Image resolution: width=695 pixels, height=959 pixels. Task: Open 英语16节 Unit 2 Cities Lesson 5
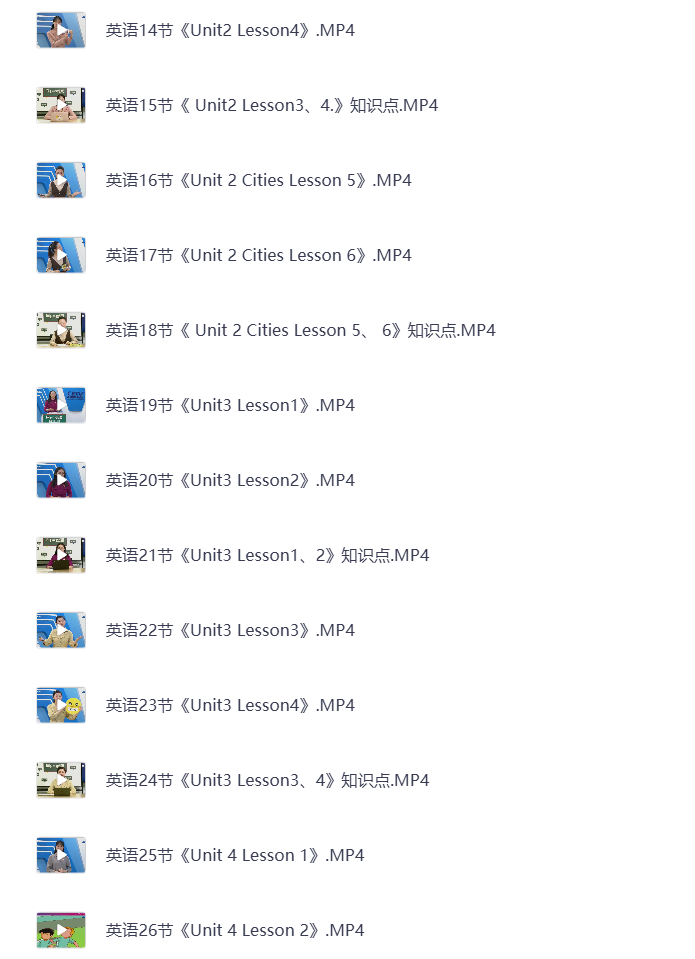[258, 181]
